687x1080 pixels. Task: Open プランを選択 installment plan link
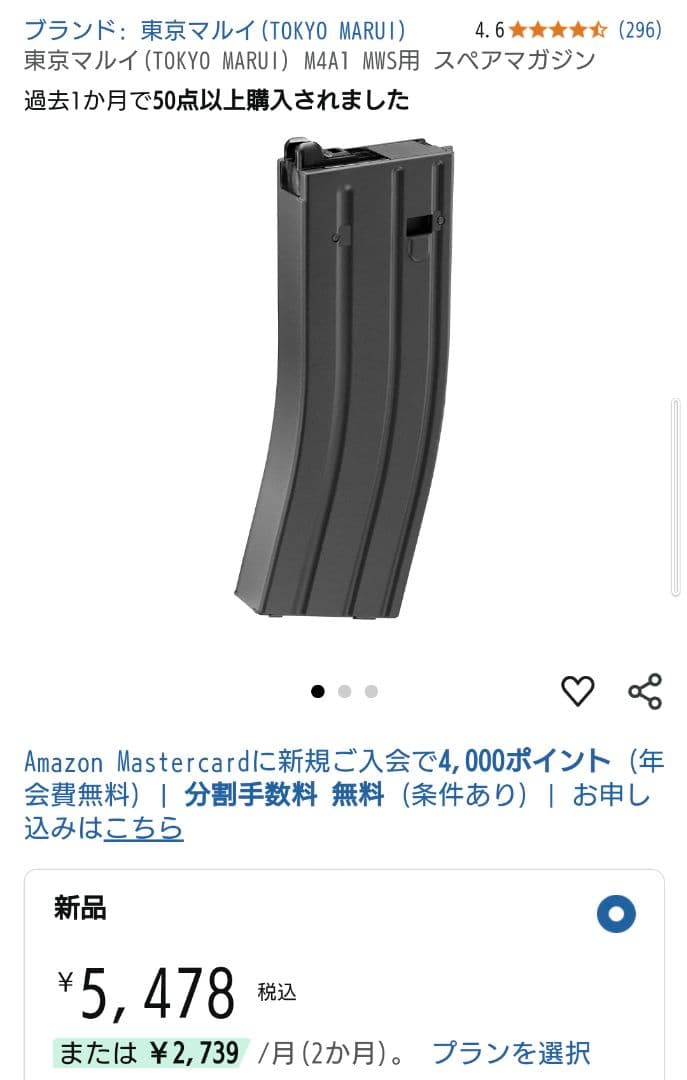[511, 1052]
